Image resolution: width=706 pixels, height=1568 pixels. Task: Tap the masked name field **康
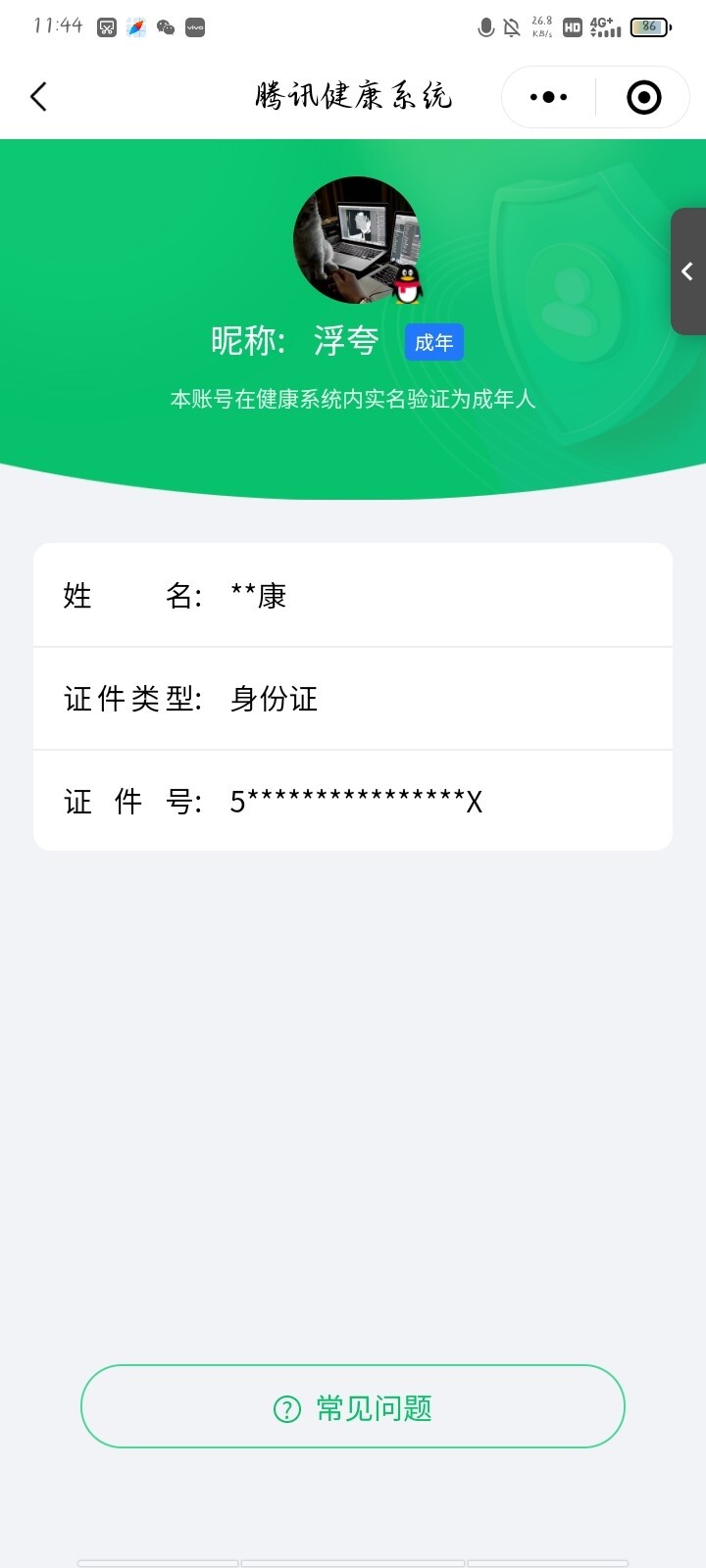pyautogui.click(x=260, y=595)
